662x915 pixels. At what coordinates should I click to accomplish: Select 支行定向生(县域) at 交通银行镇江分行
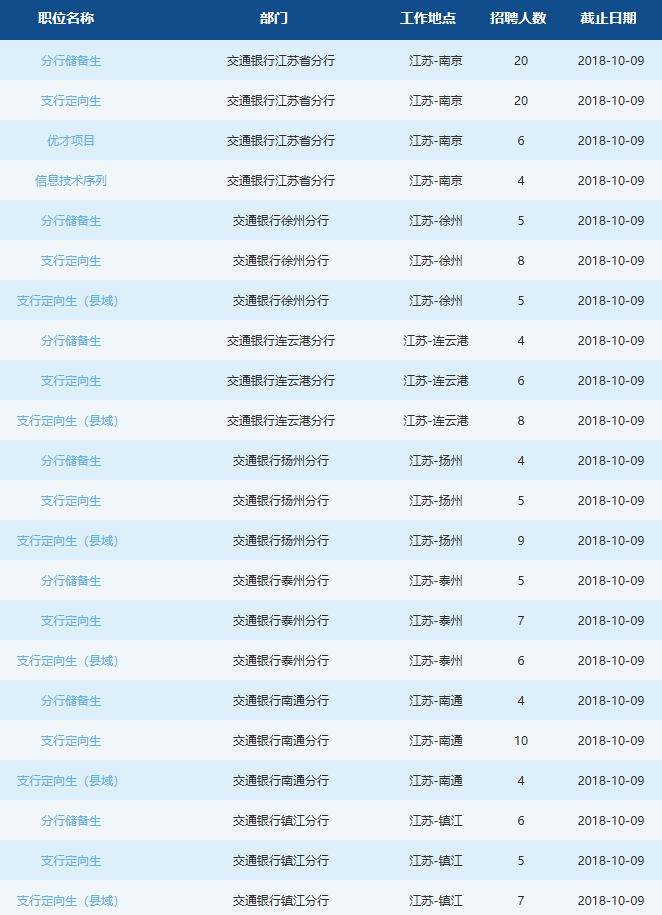pyautogui.click(x=67, y=901)
